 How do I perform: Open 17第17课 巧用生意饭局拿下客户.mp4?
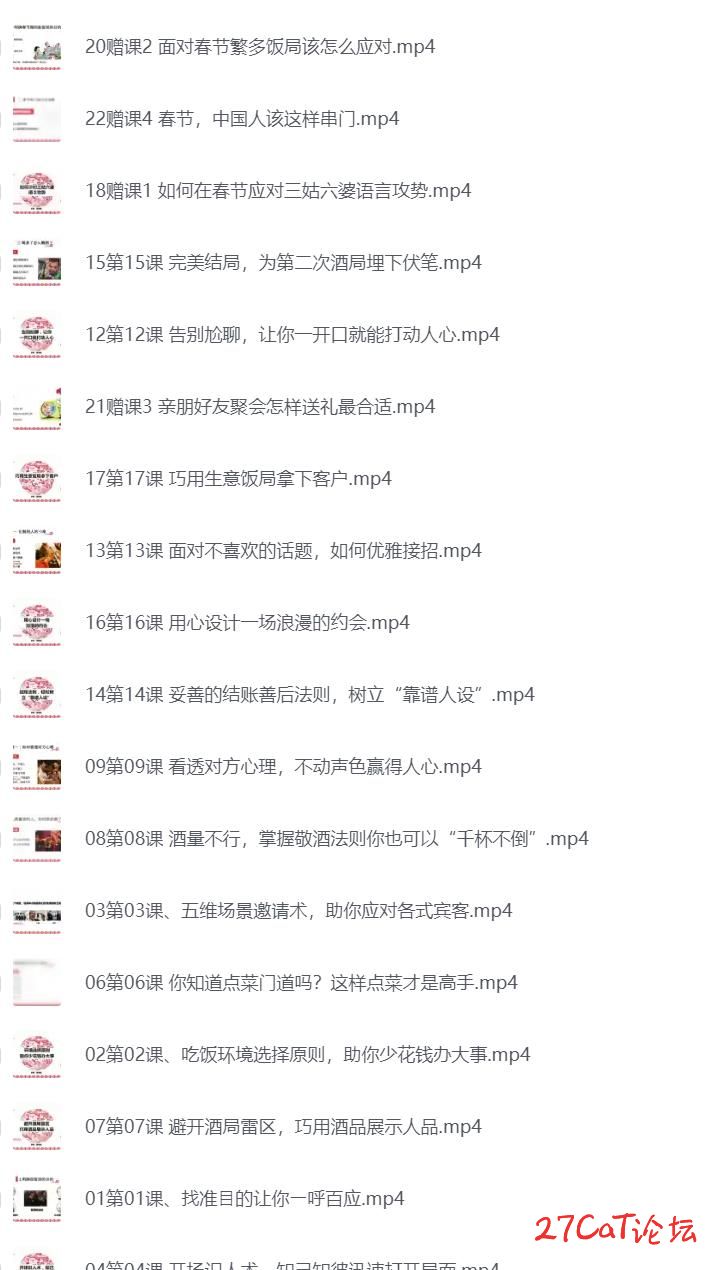(238, 479)
